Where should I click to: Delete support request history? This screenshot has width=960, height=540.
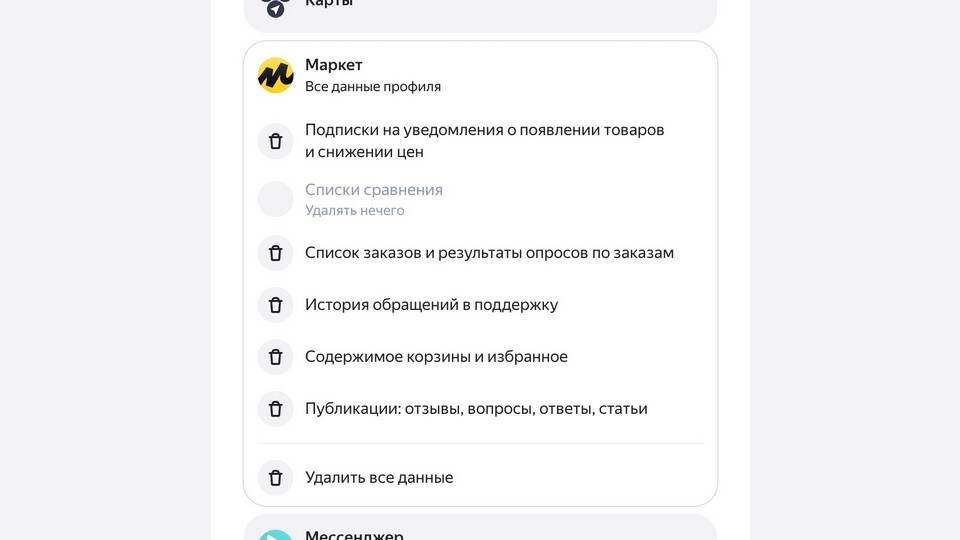coord(276,305)
